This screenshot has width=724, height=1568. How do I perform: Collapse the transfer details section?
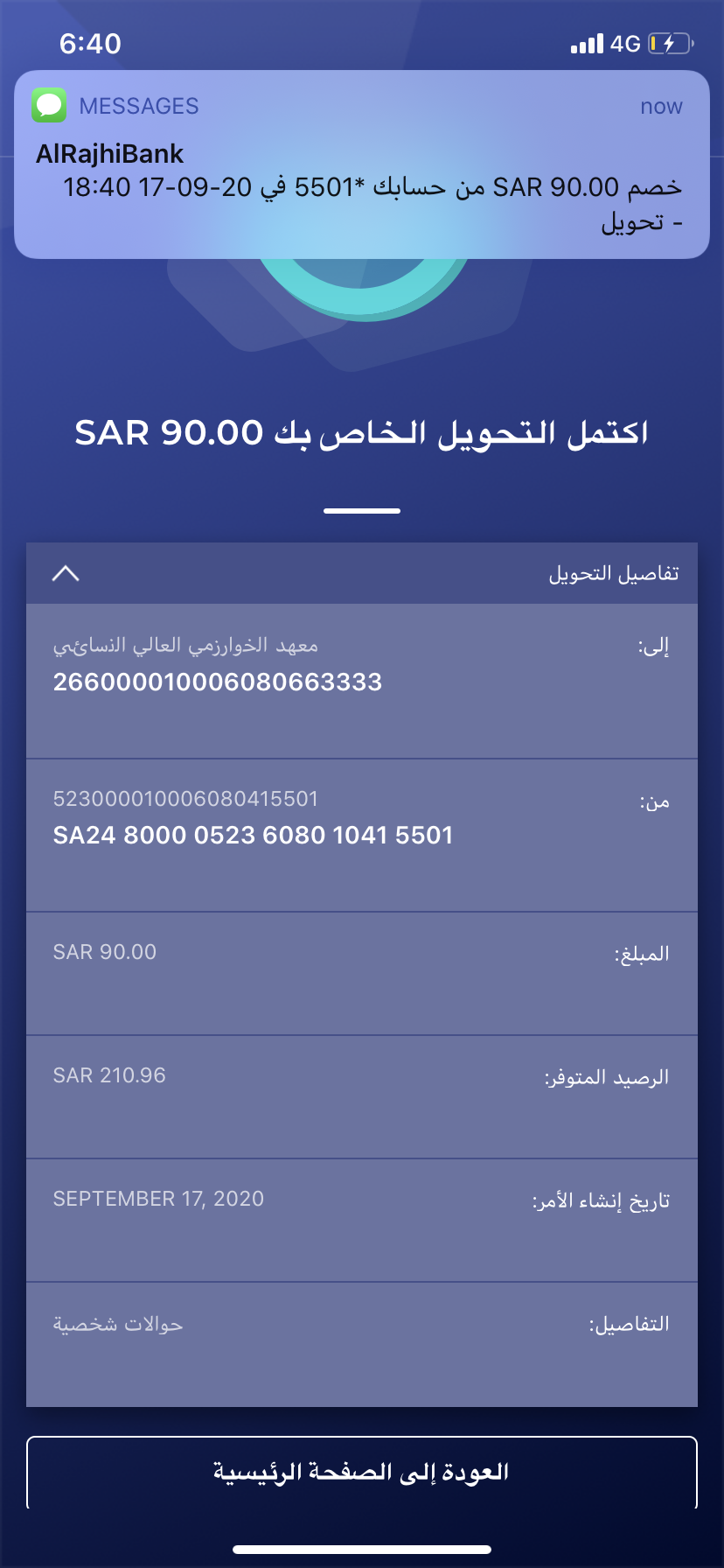tap(66, 574)
